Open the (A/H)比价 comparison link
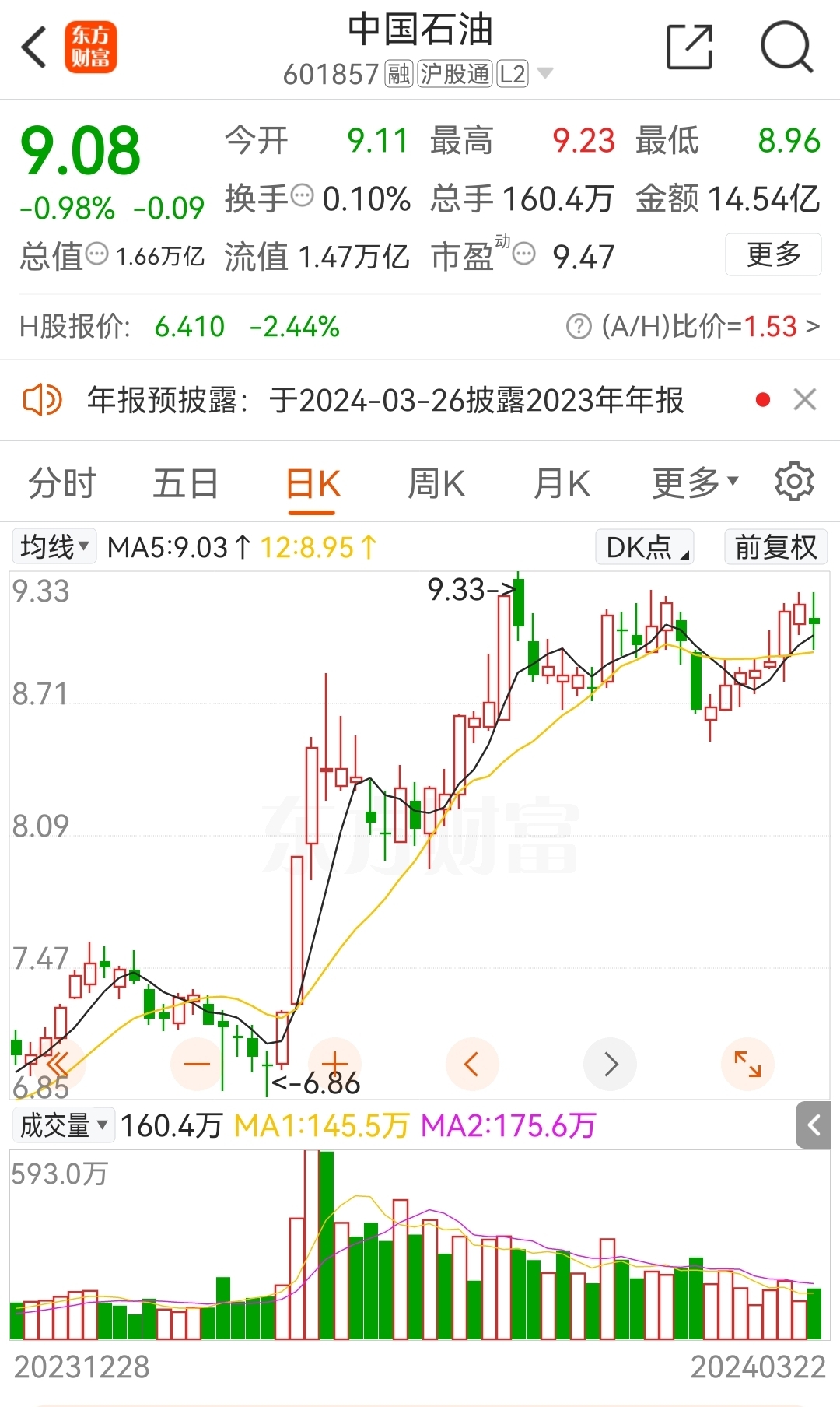The height and width of the screenshot is (1407, 840). [698, 326]
